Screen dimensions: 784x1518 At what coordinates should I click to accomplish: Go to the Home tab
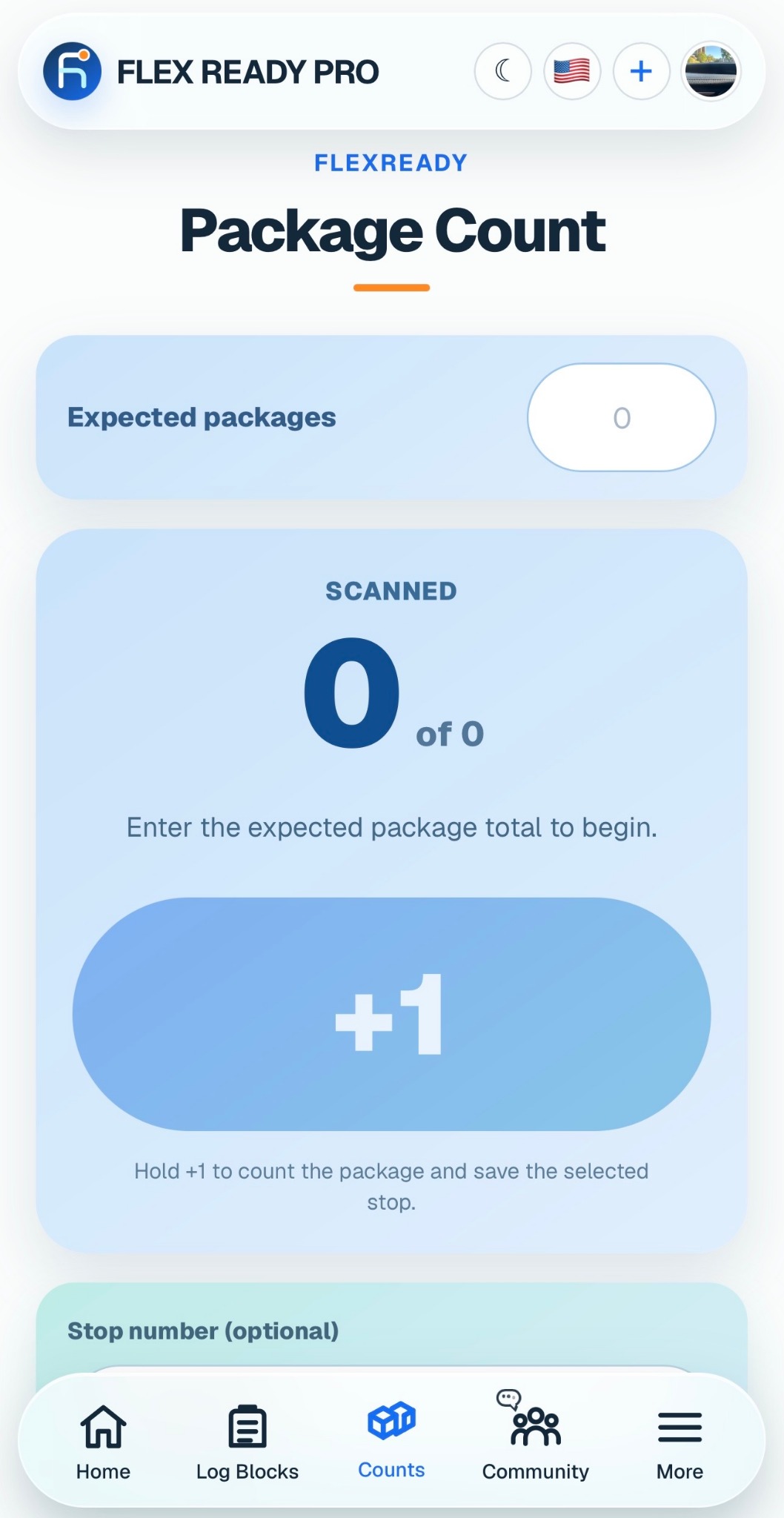click(103, 1442)
